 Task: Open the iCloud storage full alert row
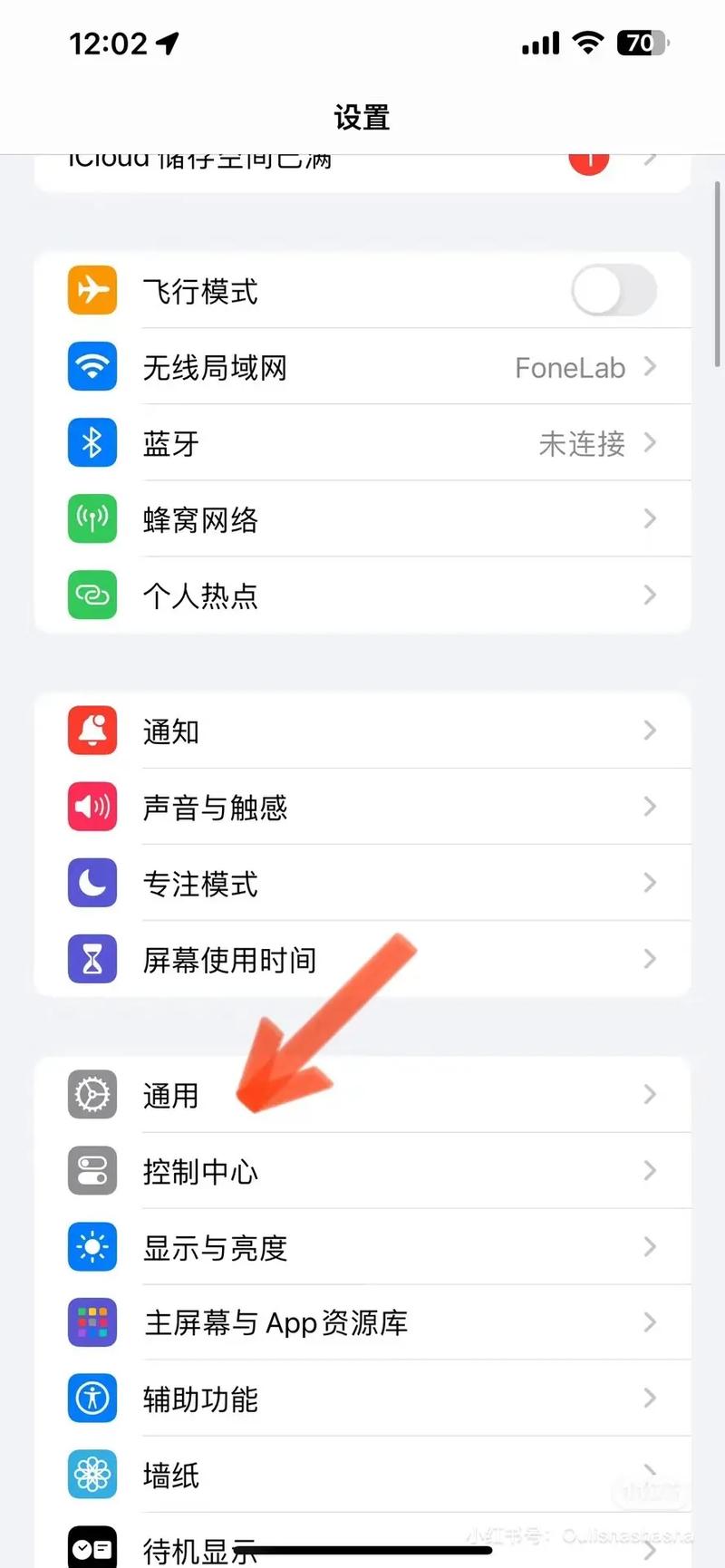[x=362, y=170]
